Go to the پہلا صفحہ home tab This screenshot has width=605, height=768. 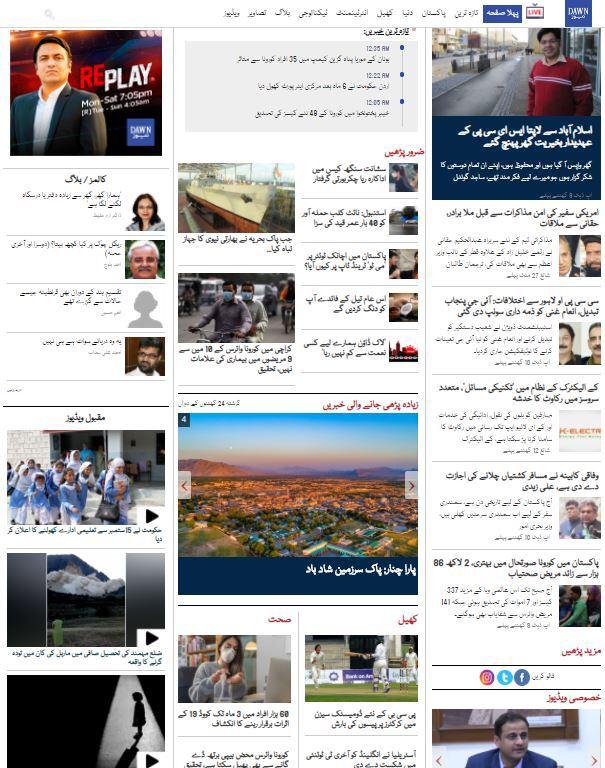pos(501,13)
